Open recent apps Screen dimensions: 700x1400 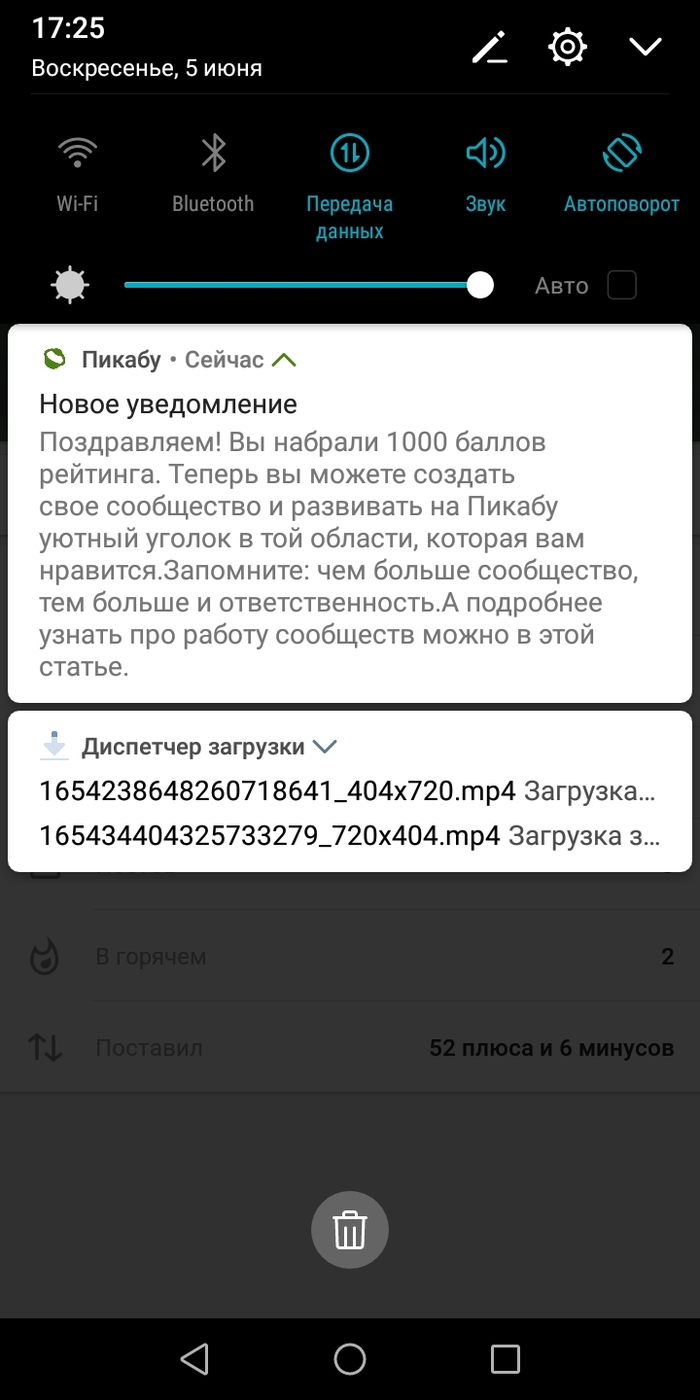505,1358
